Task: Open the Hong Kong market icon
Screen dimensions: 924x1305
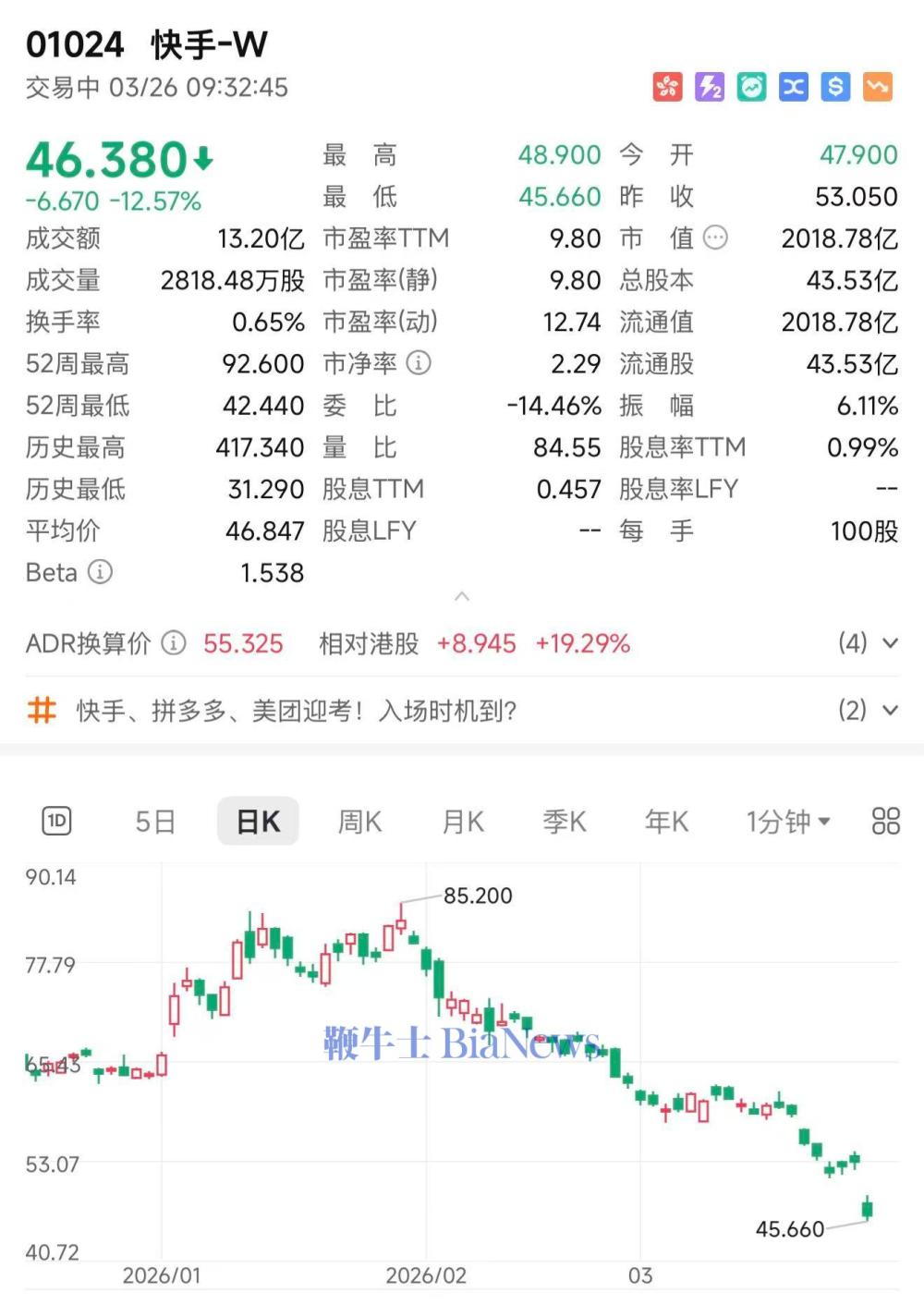Action: [667, 87]
